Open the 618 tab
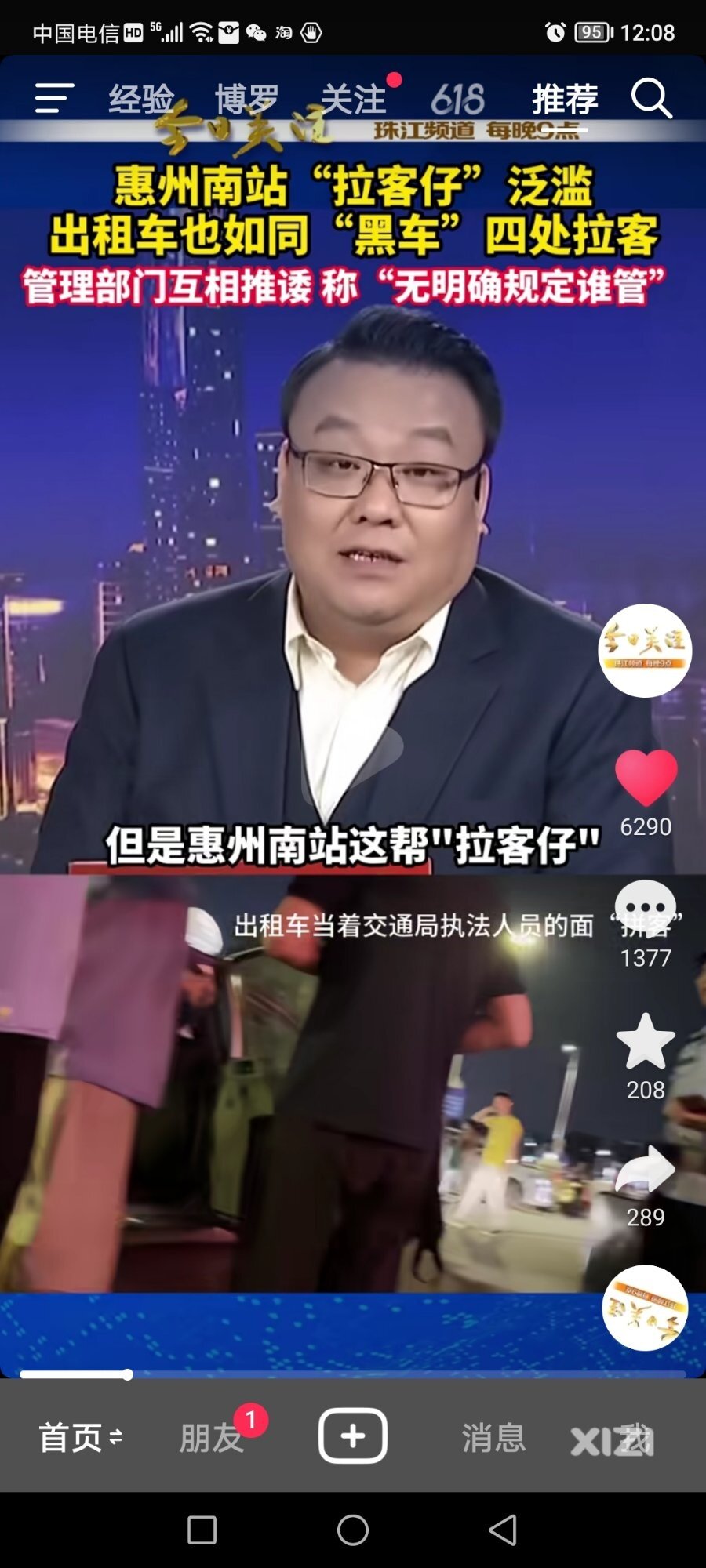Viewport: 706px width, 1568px height. 457,100
